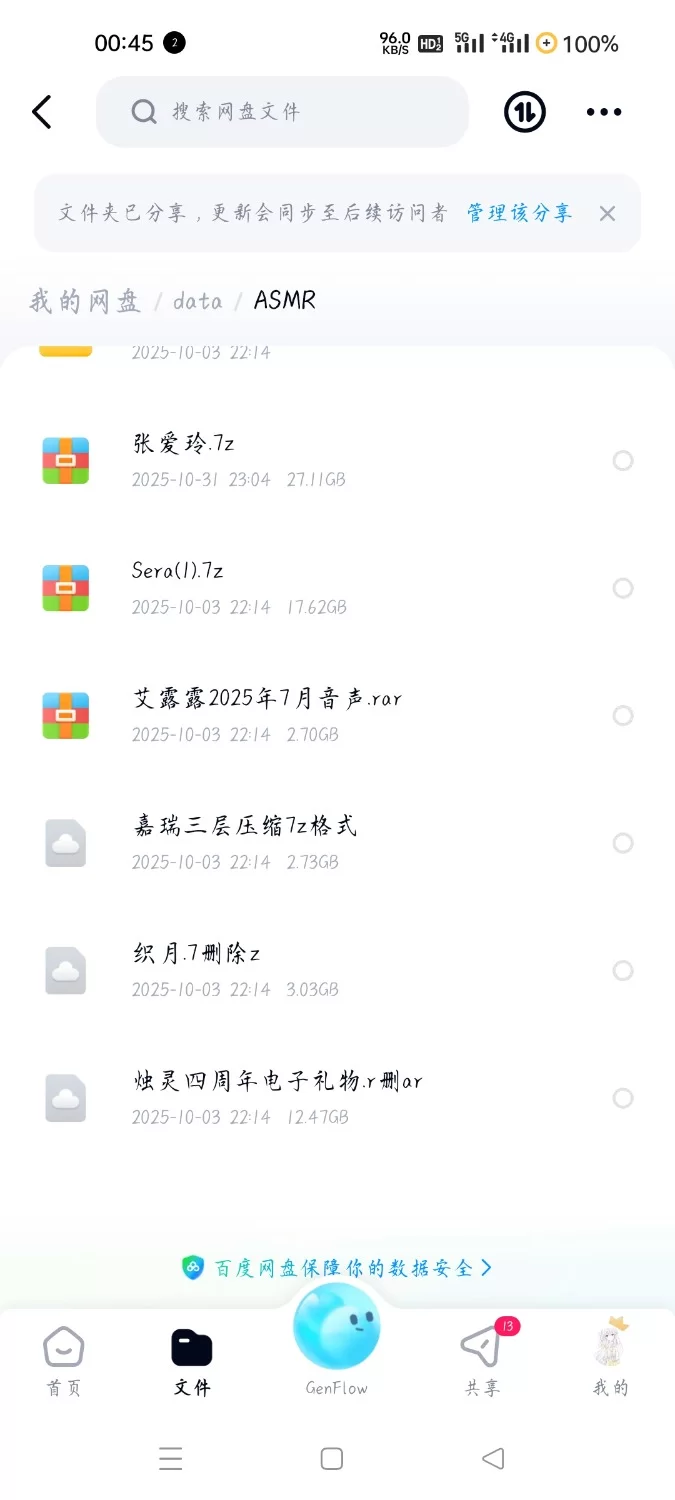Open the file 嘉瑞三层压缩7z格式
The image size is (675, 1500).
245,826
